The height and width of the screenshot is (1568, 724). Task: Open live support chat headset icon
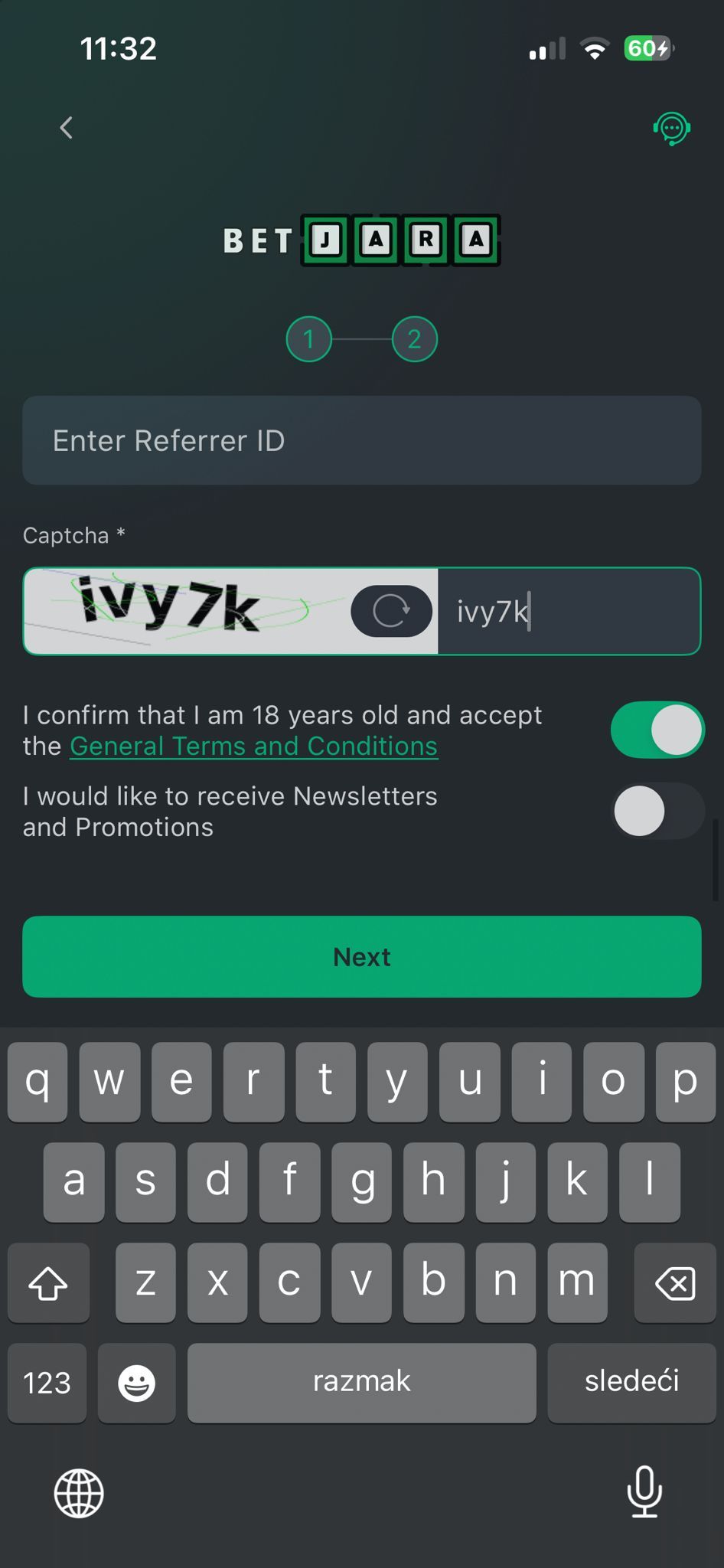pyautogui.click(x=671, y=129)
